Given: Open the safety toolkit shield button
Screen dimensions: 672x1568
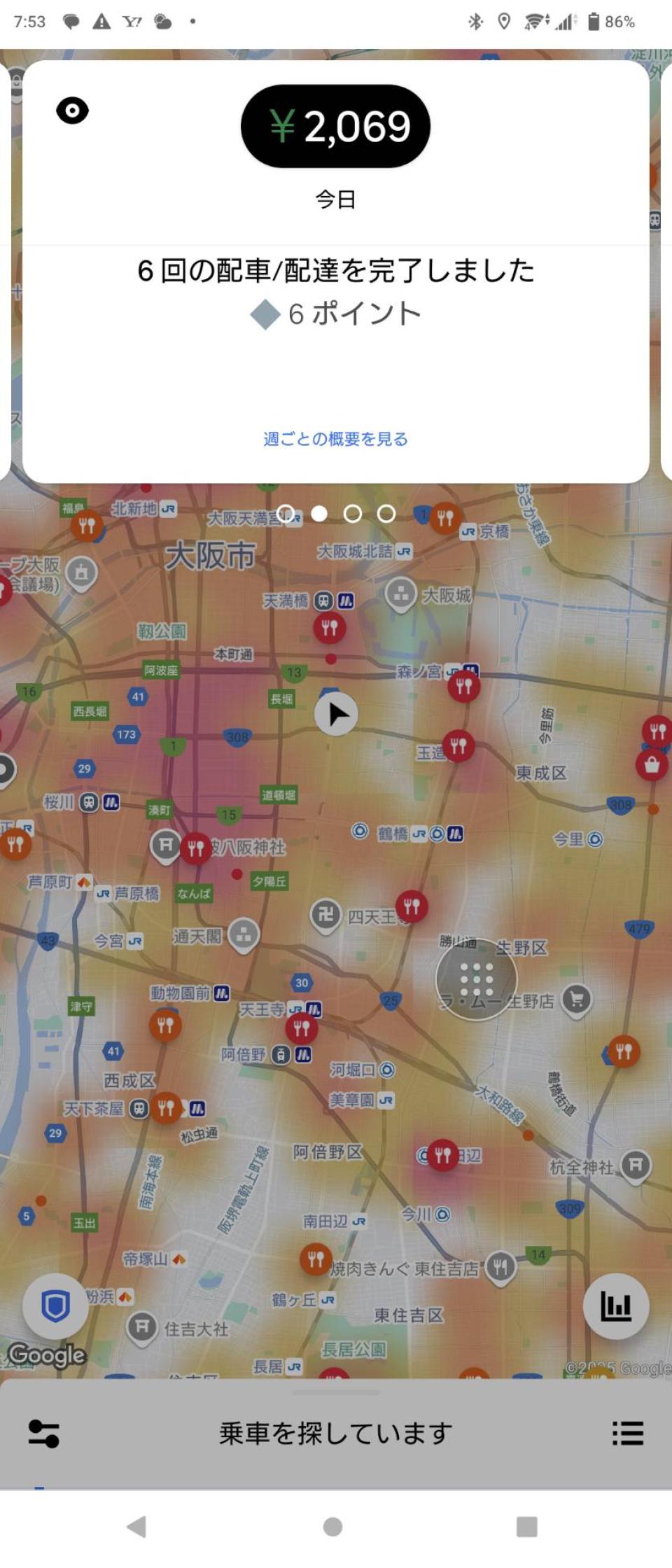Looking at the screenshot, I should [x=55, y=1306].
